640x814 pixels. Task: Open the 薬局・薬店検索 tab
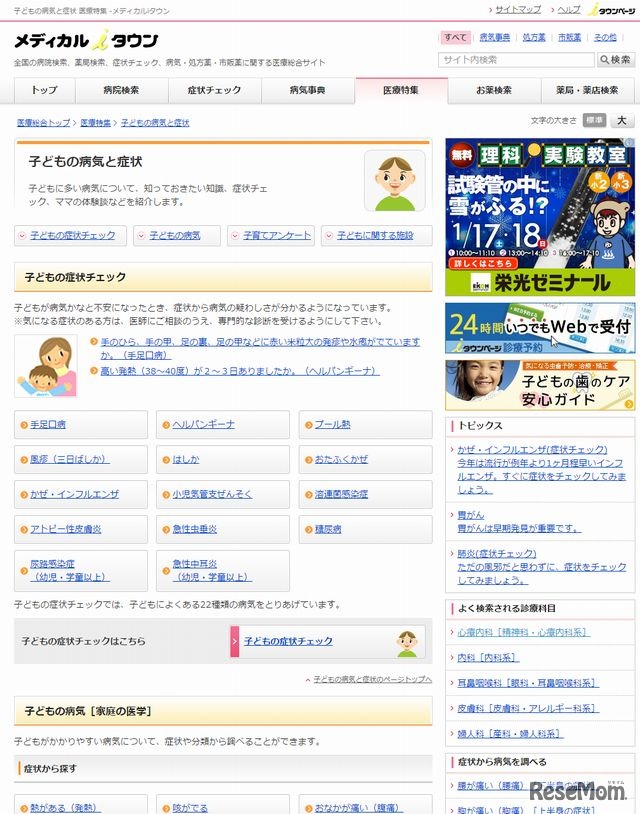tap(587, 90)
